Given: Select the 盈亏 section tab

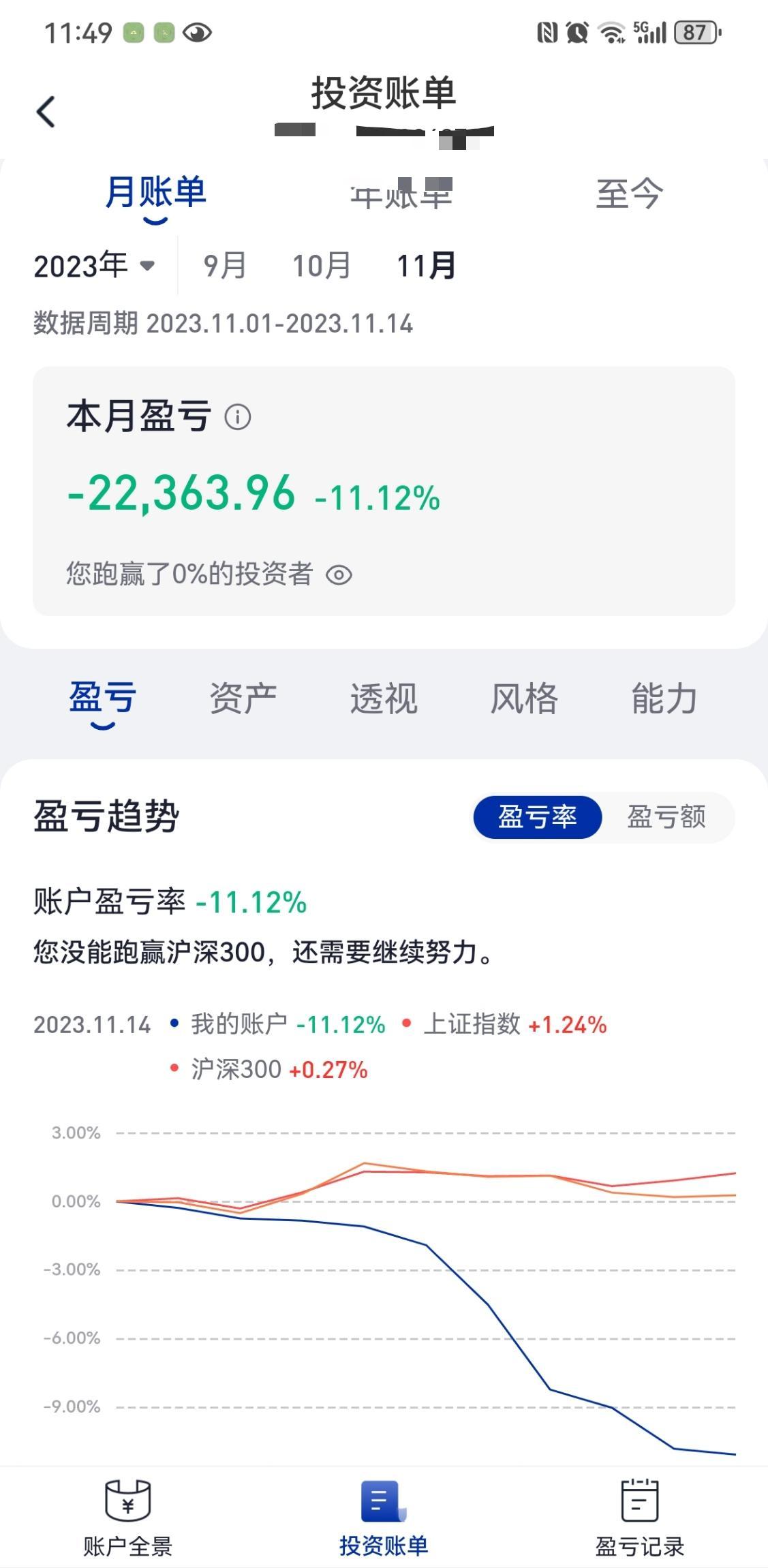Looking at the screenshot, I should (x=103, y=698).
